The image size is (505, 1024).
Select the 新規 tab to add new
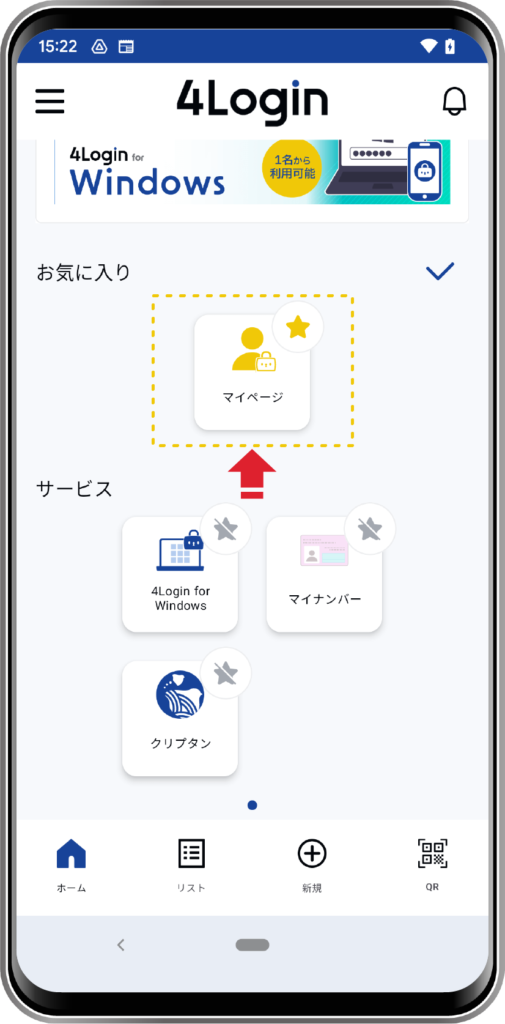(312, 866)
